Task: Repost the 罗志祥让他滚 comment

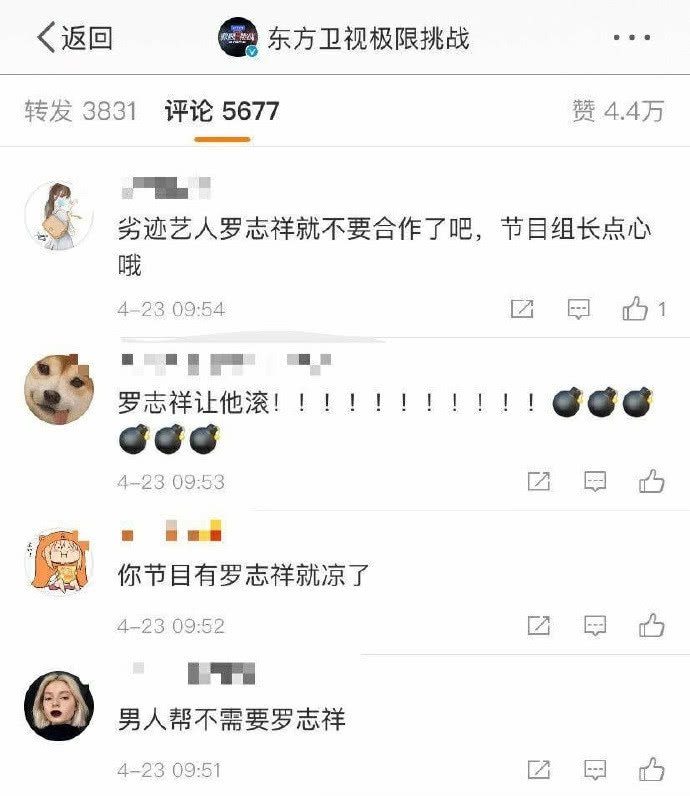Action: coord(538,482)
